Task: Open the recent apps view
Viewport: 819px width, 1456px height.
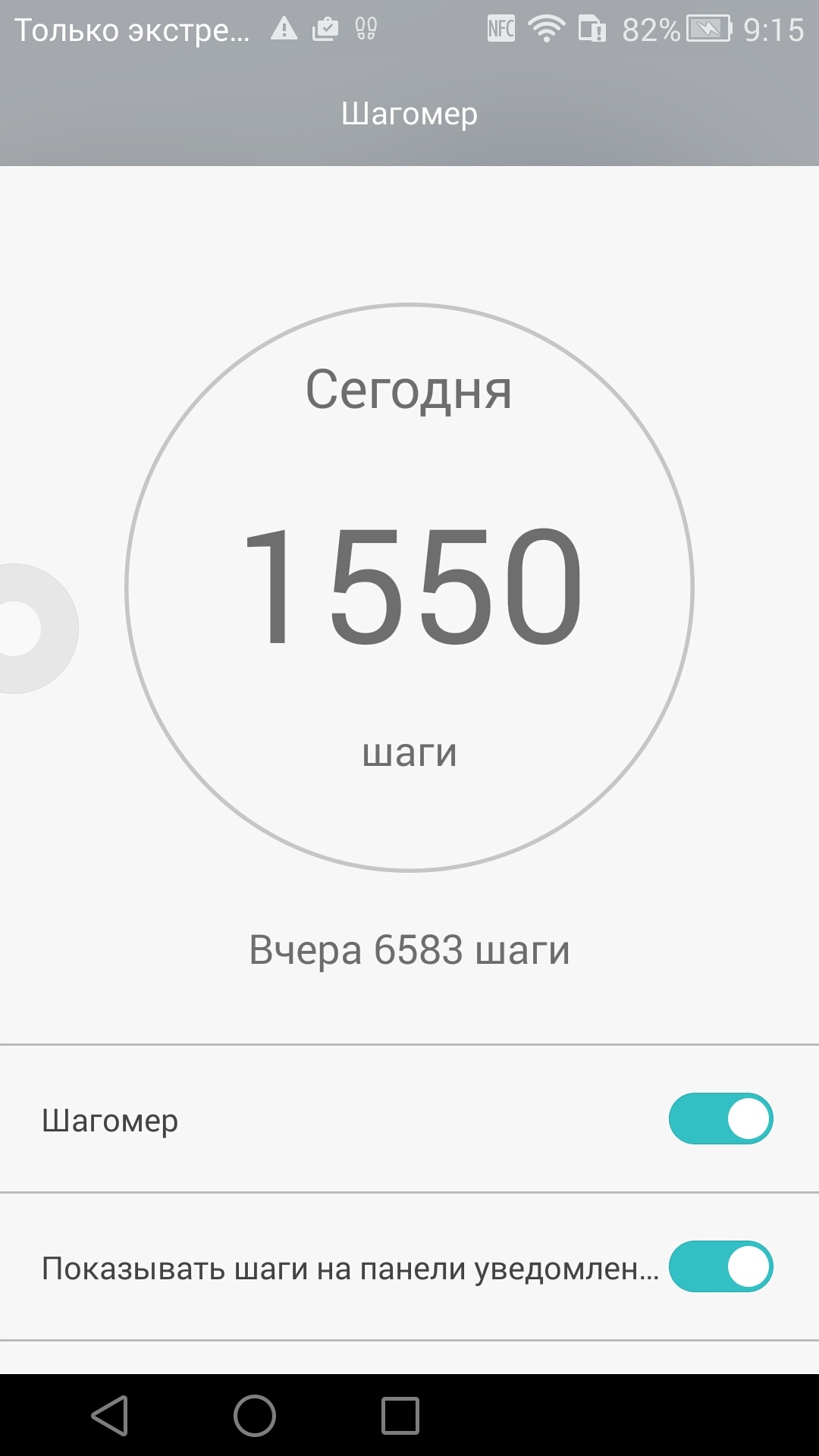Action: coord(400,1415)
